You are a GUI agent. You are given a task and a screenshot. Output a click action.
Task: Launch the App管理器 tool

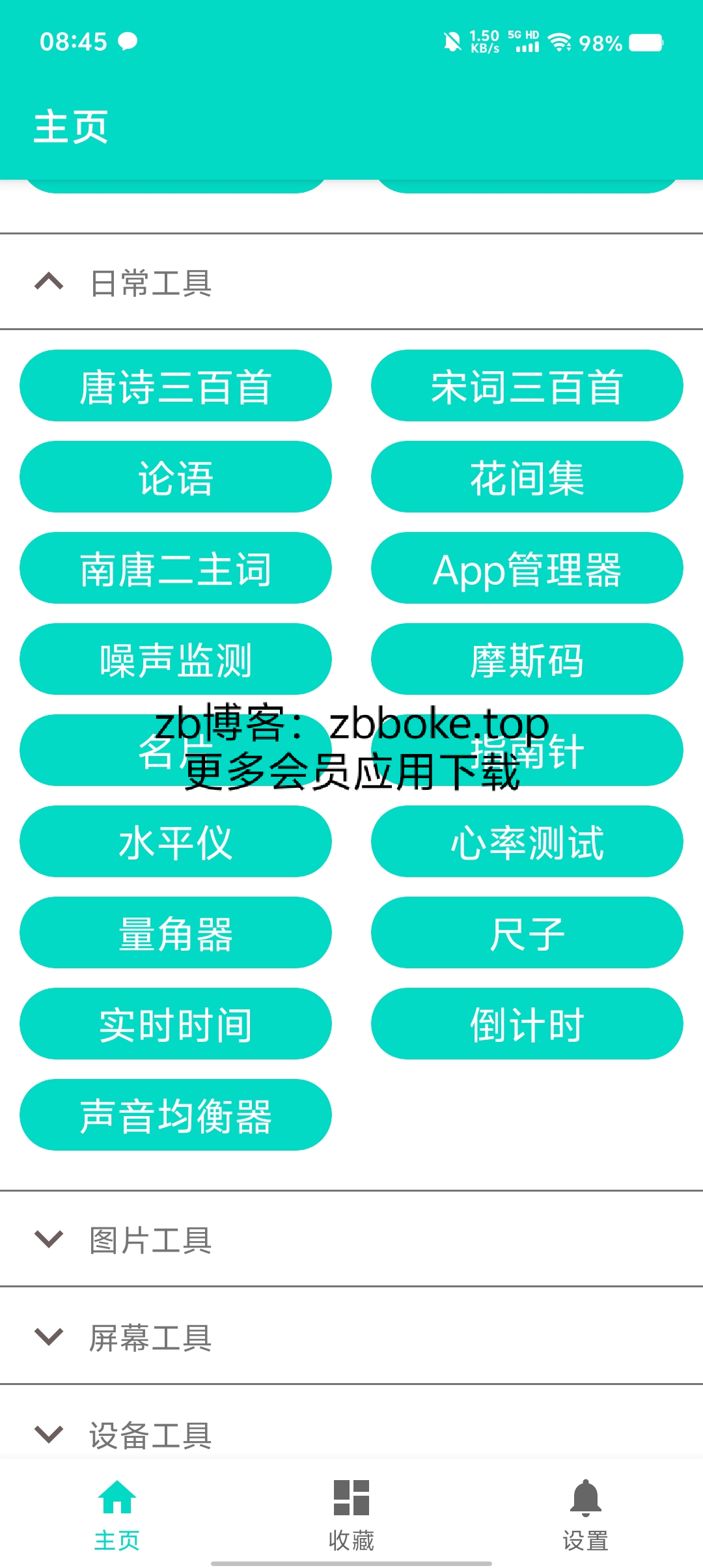527,568
